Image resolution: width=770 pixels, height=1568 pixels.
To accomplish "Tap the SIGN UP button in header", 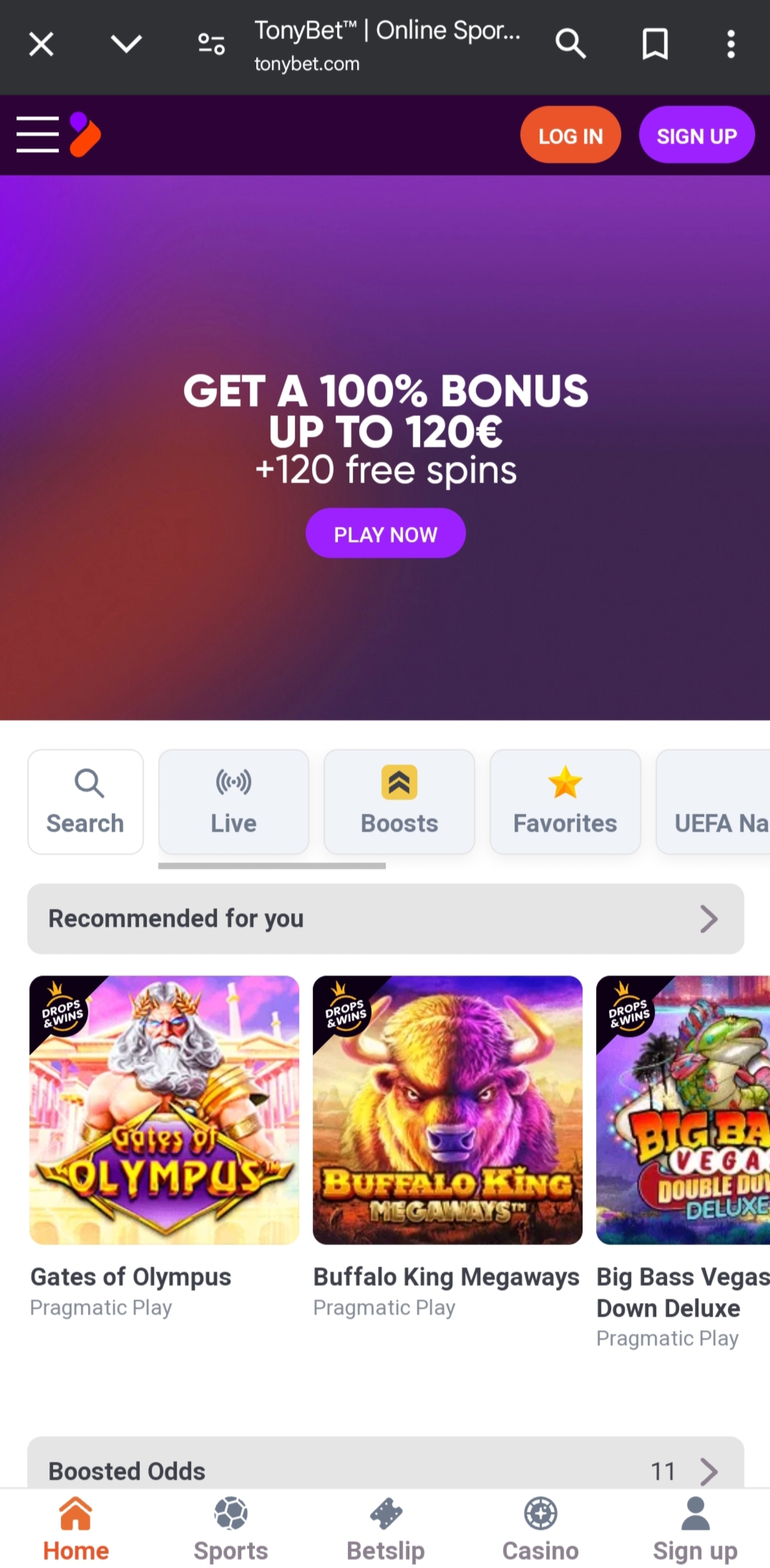I will (696, 135).
